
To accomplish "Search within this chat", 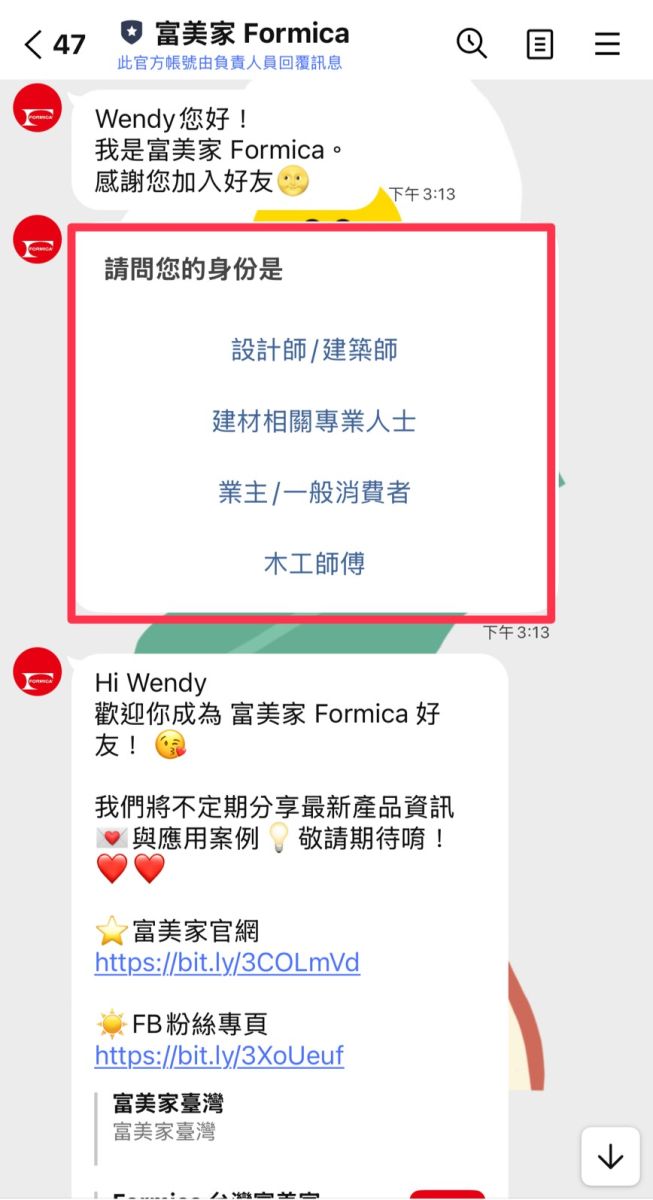I will (471, 43).
